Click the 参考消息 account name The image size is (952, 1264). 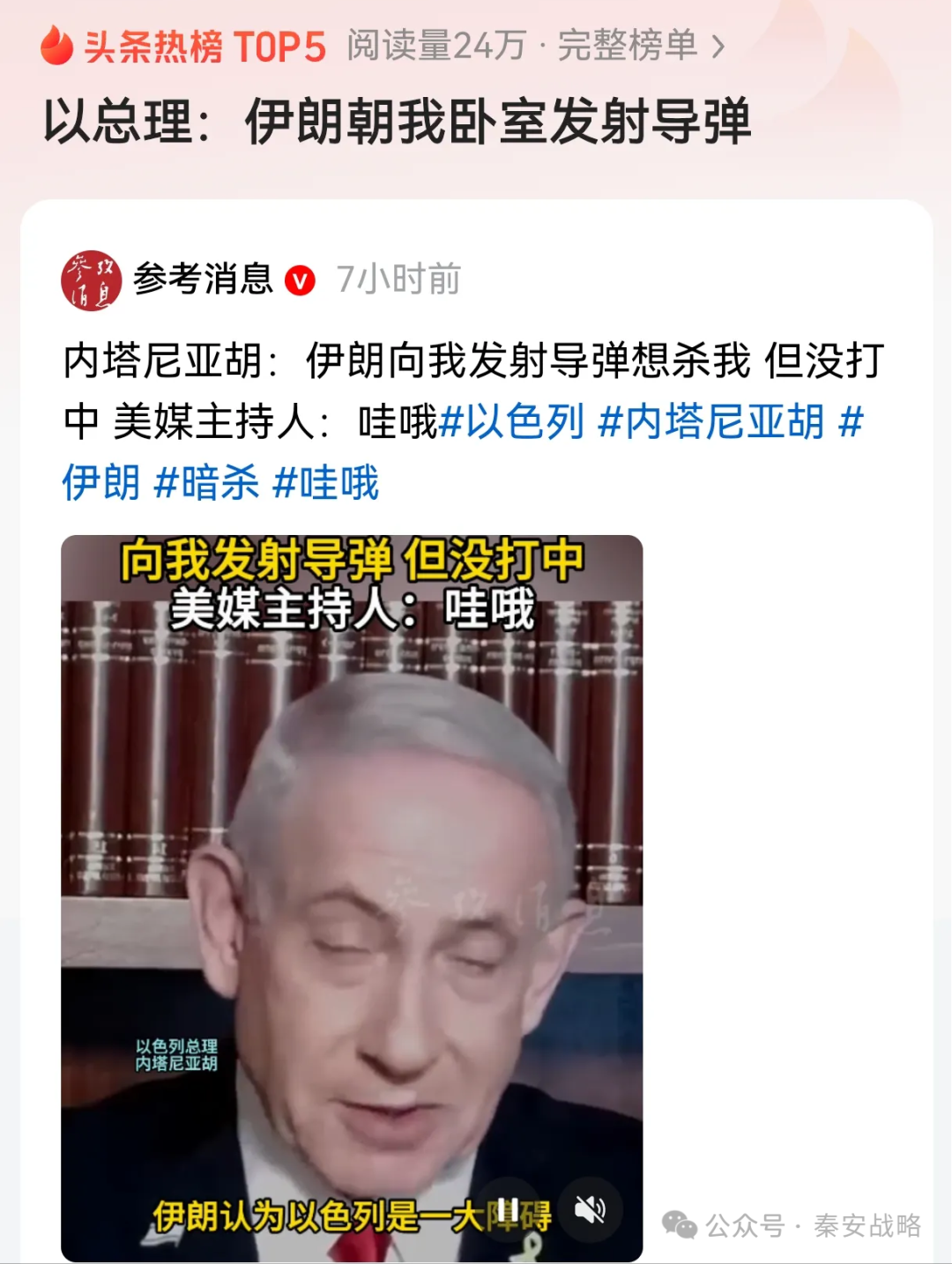[201, 278]
